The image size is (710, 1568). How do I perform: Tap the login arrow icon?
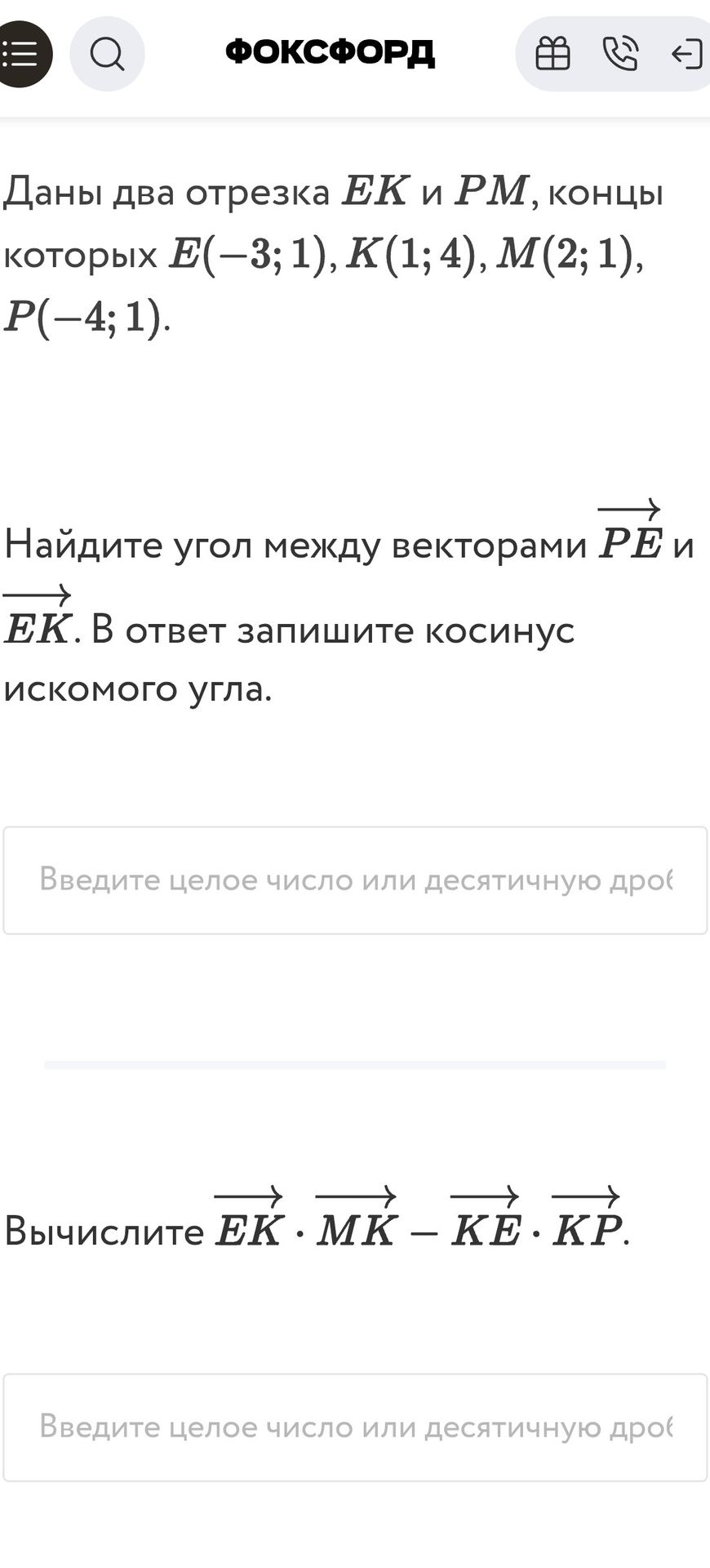coord(687,55)
